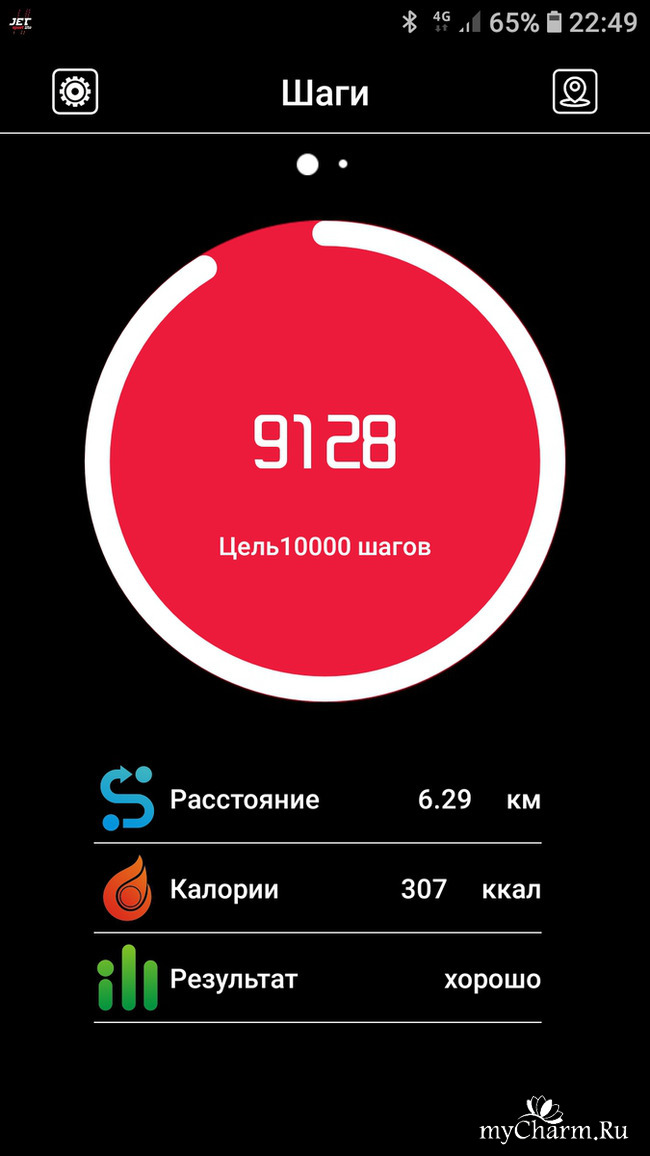
Task: Switch to the second page indicator dot
Action: (x=343, y=163)
